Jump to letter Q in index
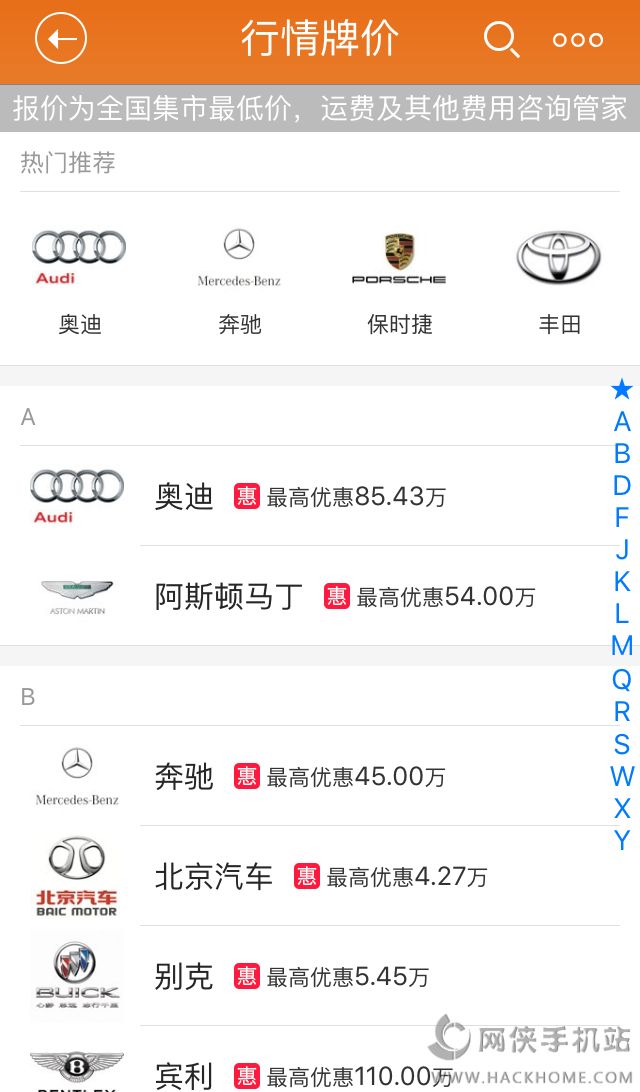Image resolution: width=640 pixels, height=1092 pixels. tap(622, 680)
